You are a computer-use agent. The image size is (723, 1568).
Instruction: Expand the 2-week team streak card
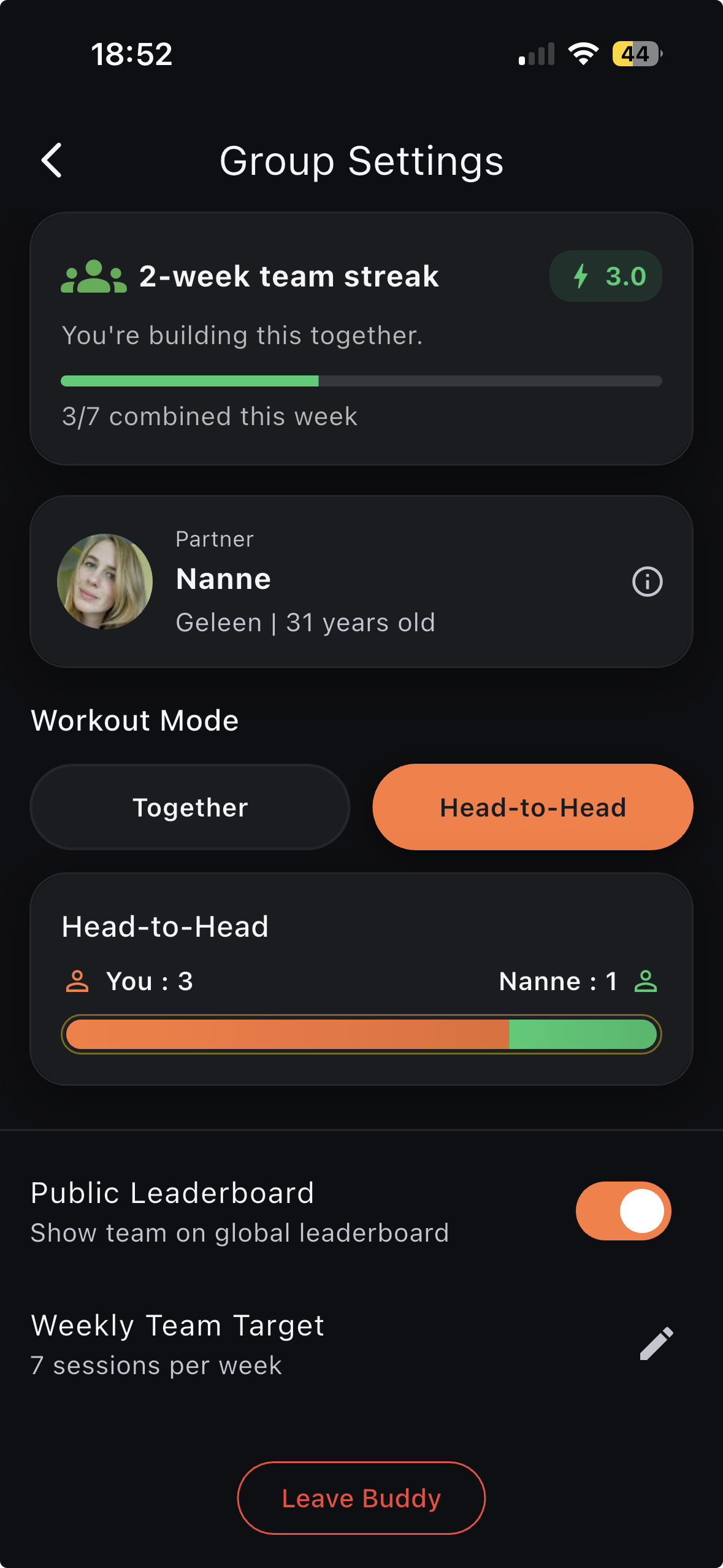(x=361, y=337)
